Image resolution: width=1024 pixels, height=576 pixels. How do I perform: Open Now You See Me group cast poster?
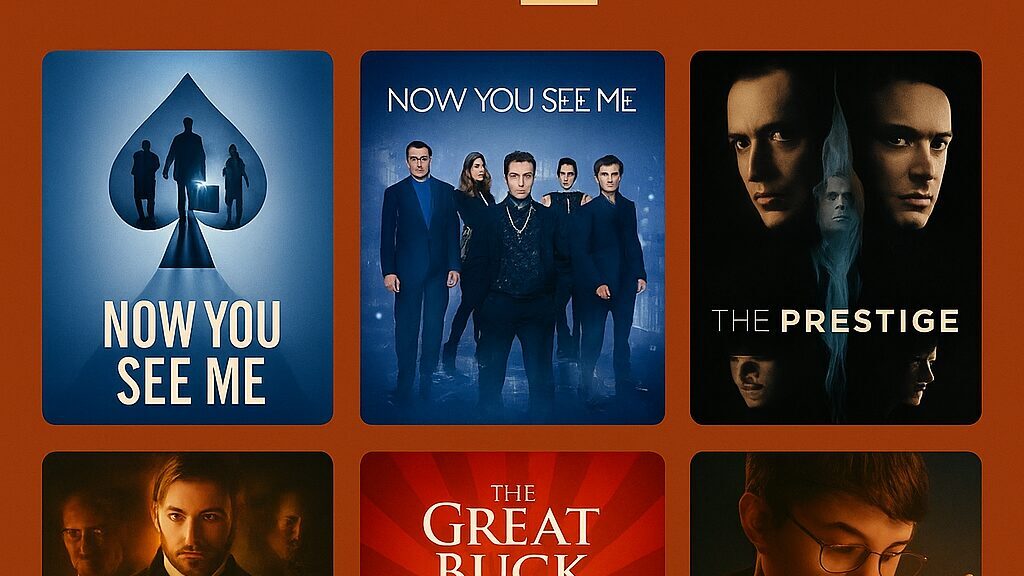(512, 238)
